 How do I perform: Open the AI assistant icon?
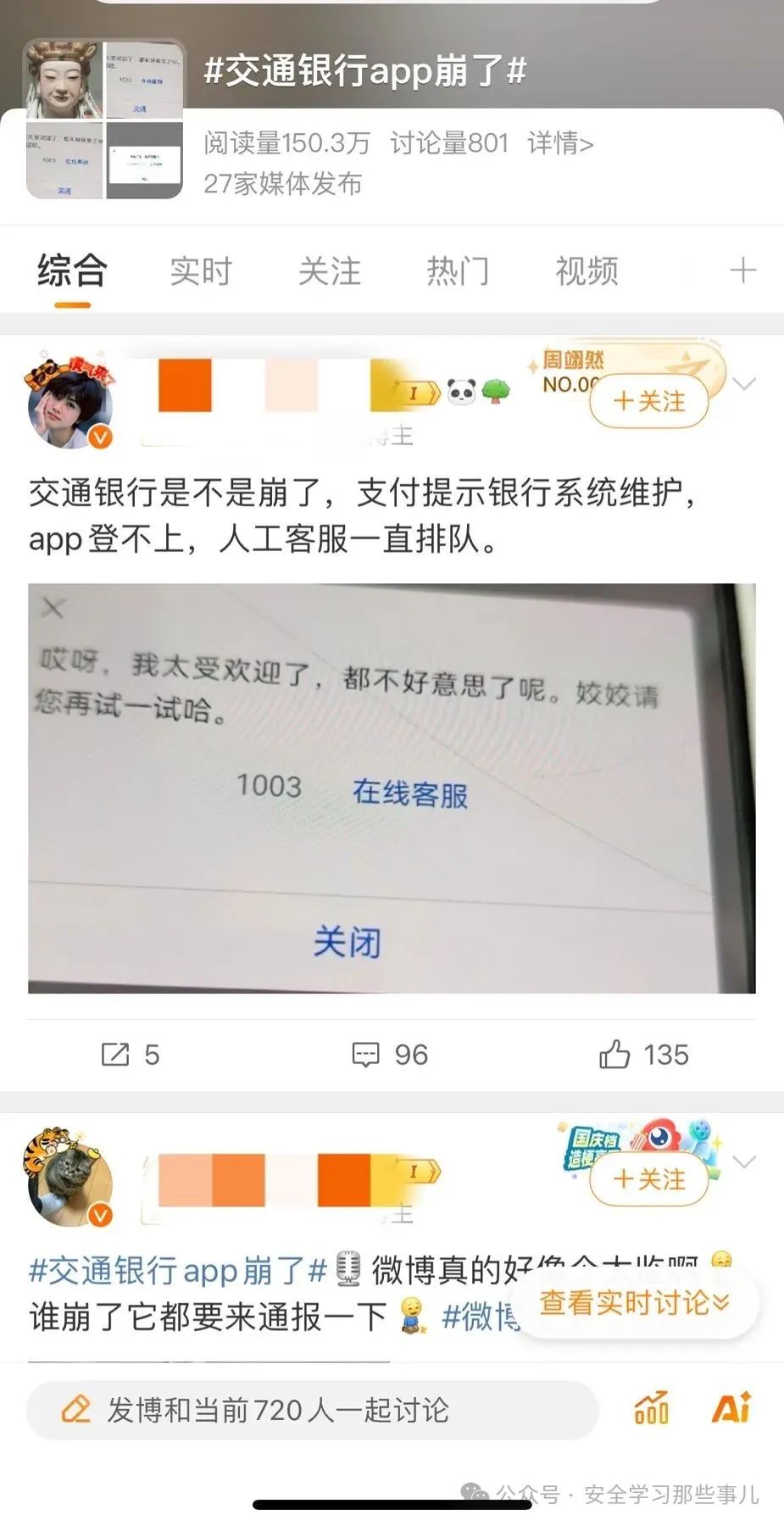(x=731, y=1409)
